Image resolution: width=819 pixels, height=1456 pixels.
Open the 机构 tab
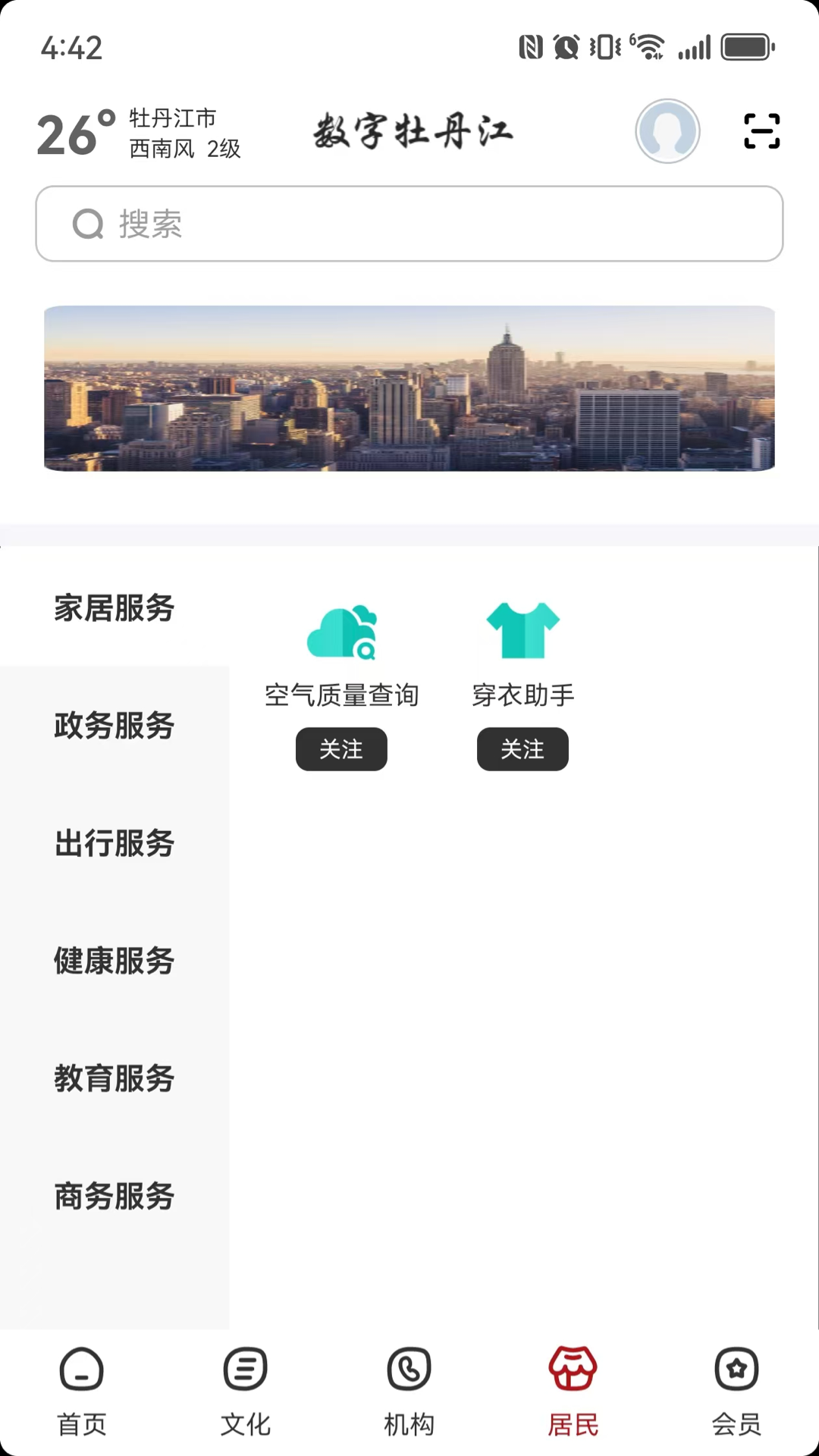[x=409, y=1392]
